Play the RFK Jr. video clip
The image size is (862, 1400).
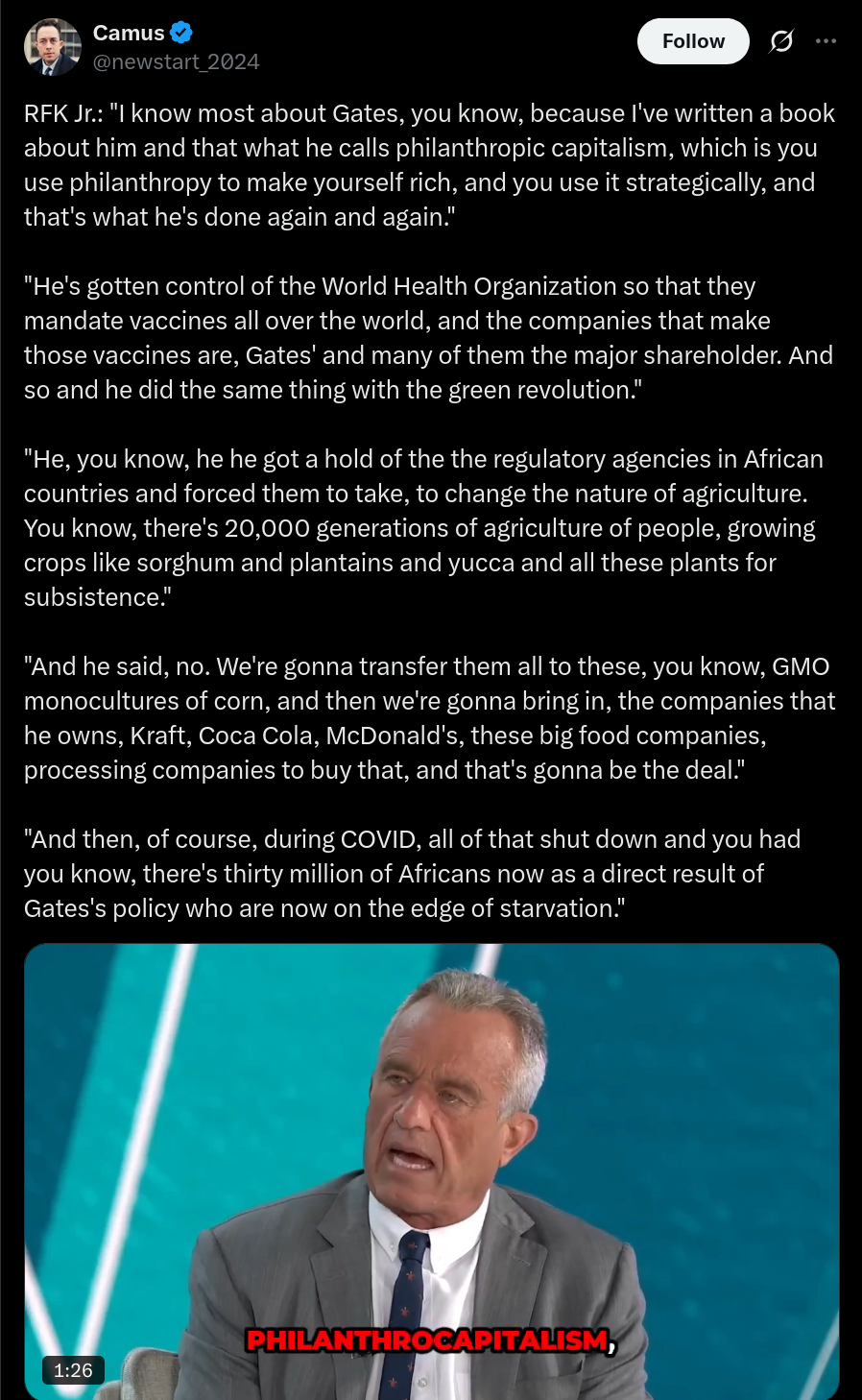pyautogui.click(x=432, y=1171)
